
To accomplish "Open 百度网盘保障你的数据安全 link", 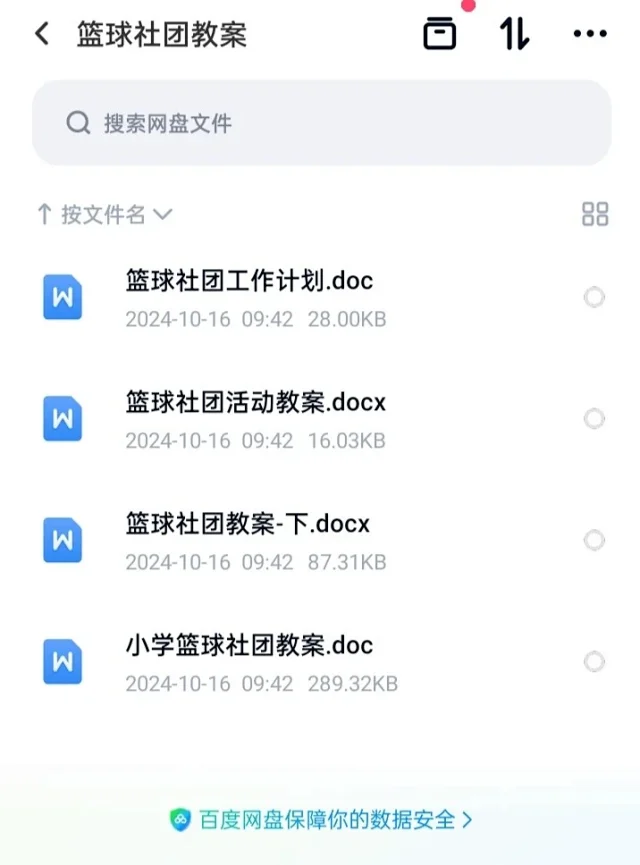I will pos(321,820).
